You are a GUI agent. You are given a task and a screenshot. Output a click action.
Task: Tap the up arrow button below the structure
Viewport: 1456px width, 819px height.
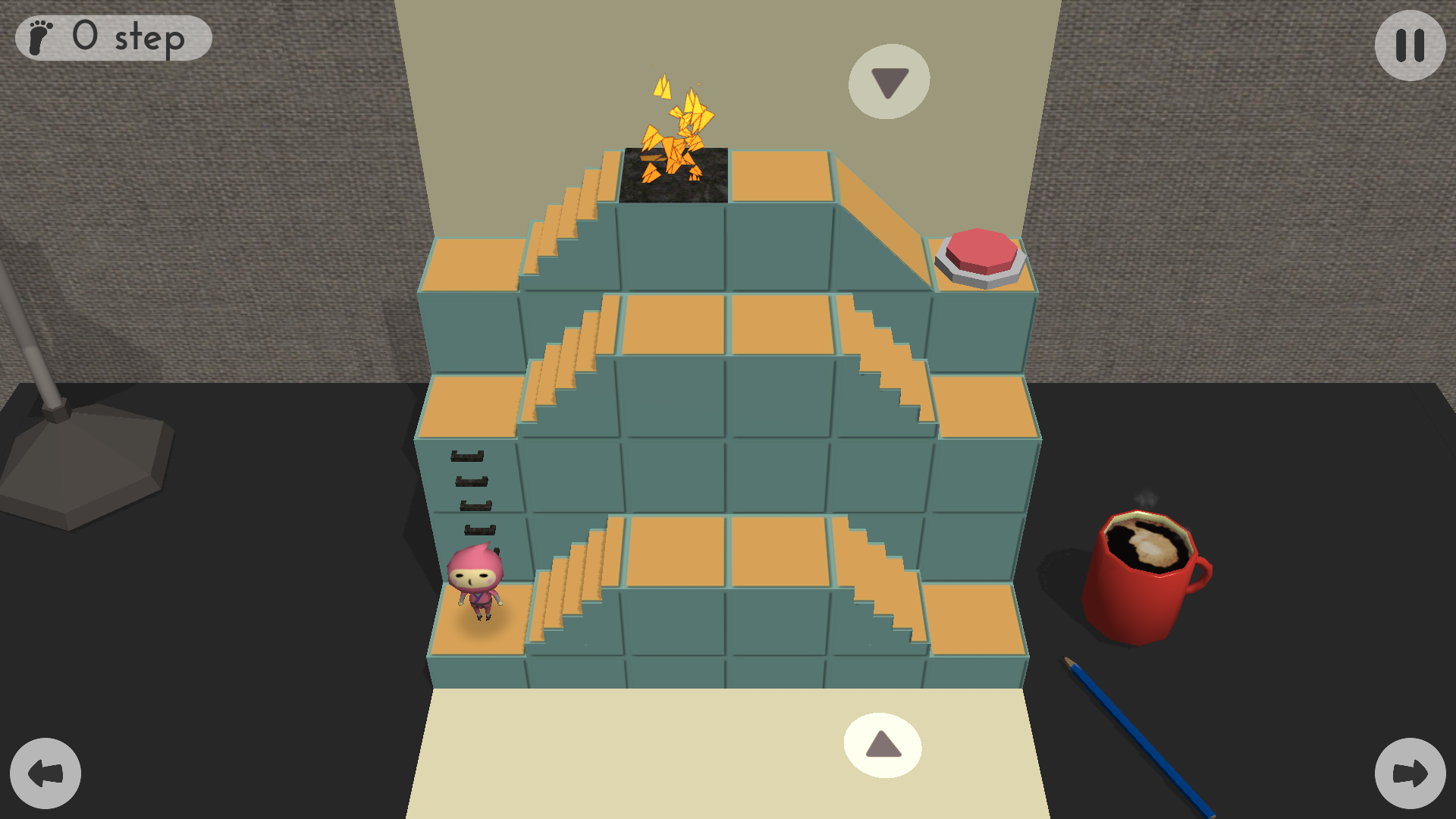tap(883, 745)
